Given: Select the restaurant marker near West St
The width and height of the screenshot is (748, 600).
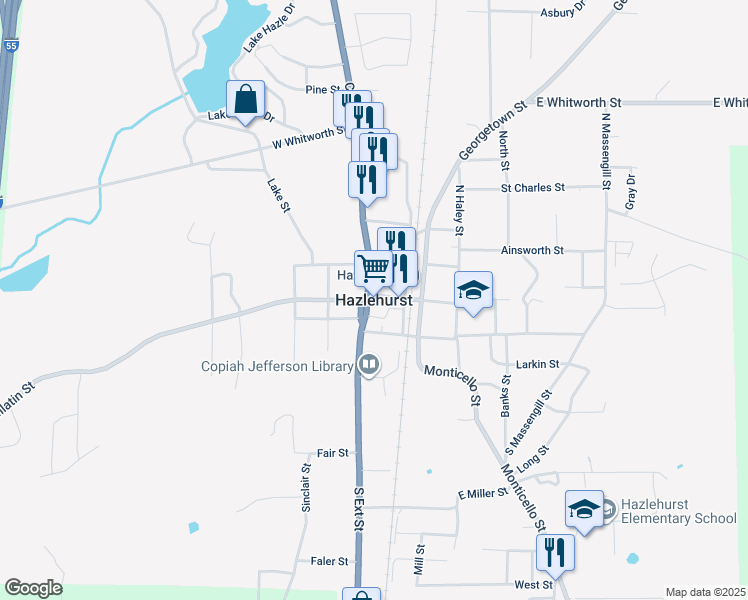Looking at the screenshot, I should 555,552.
